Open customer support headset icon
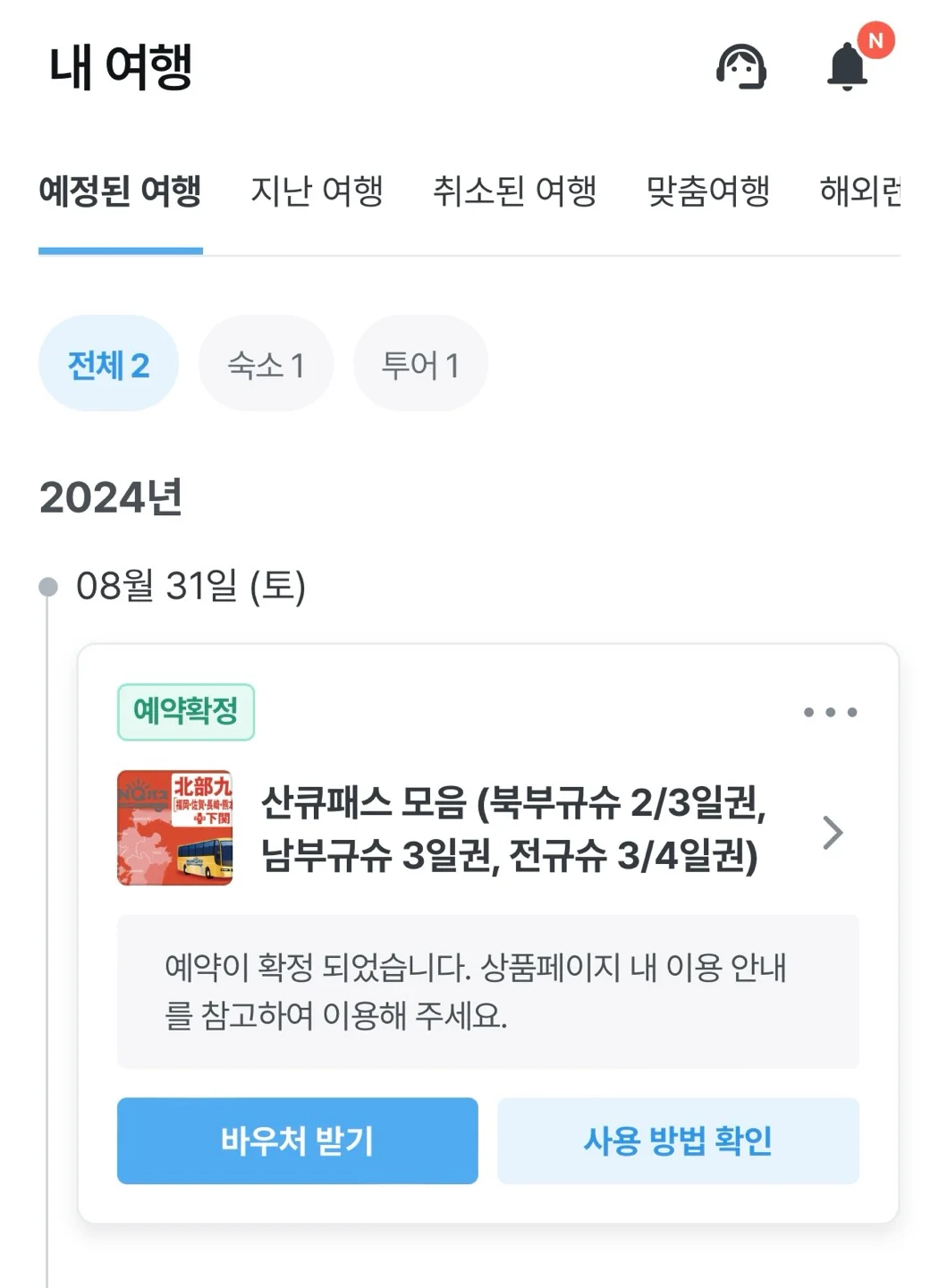The width and height of the screenshot is (939, 1288). [x=740, y=67]
